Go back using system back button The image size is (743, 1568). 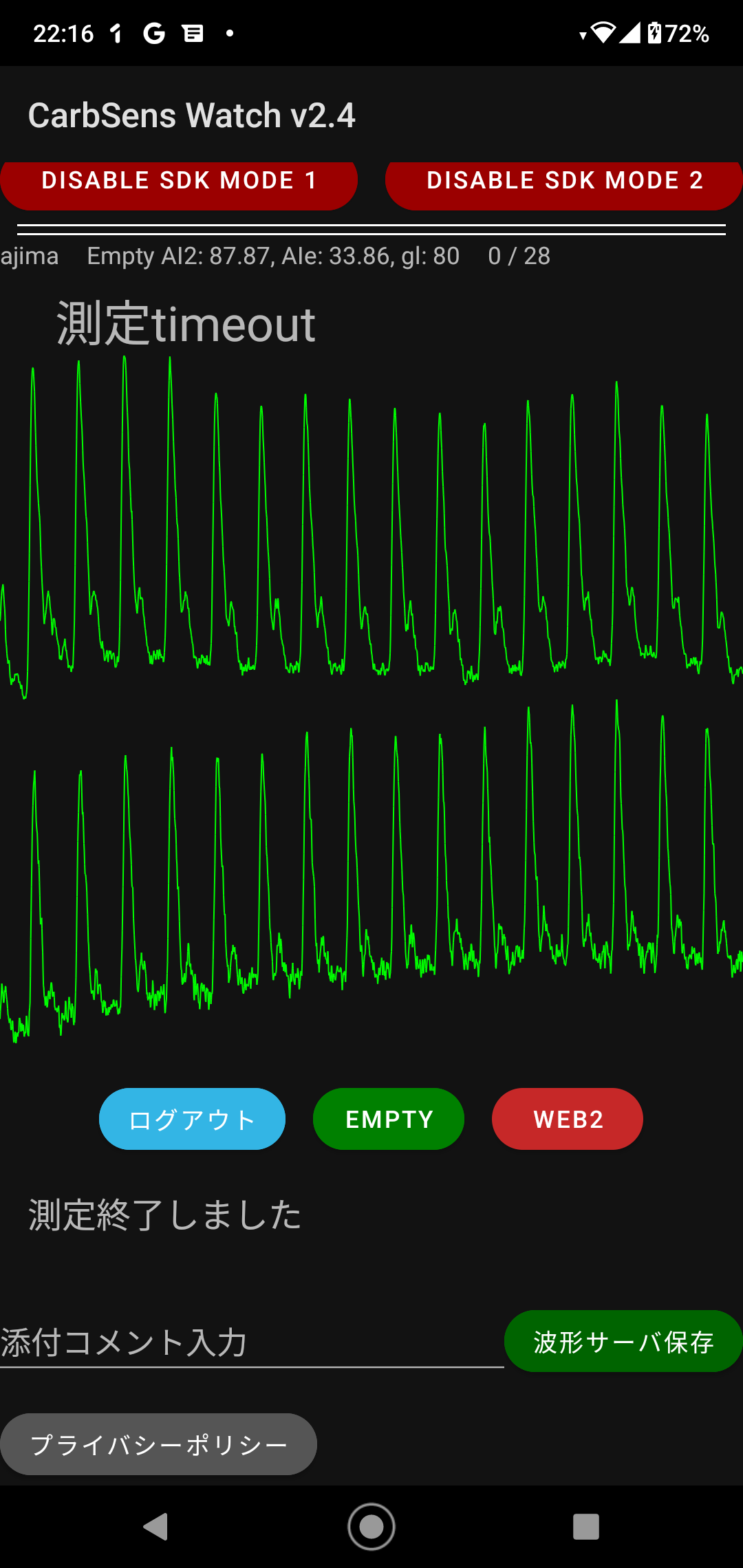click(x=156, y=1527)
